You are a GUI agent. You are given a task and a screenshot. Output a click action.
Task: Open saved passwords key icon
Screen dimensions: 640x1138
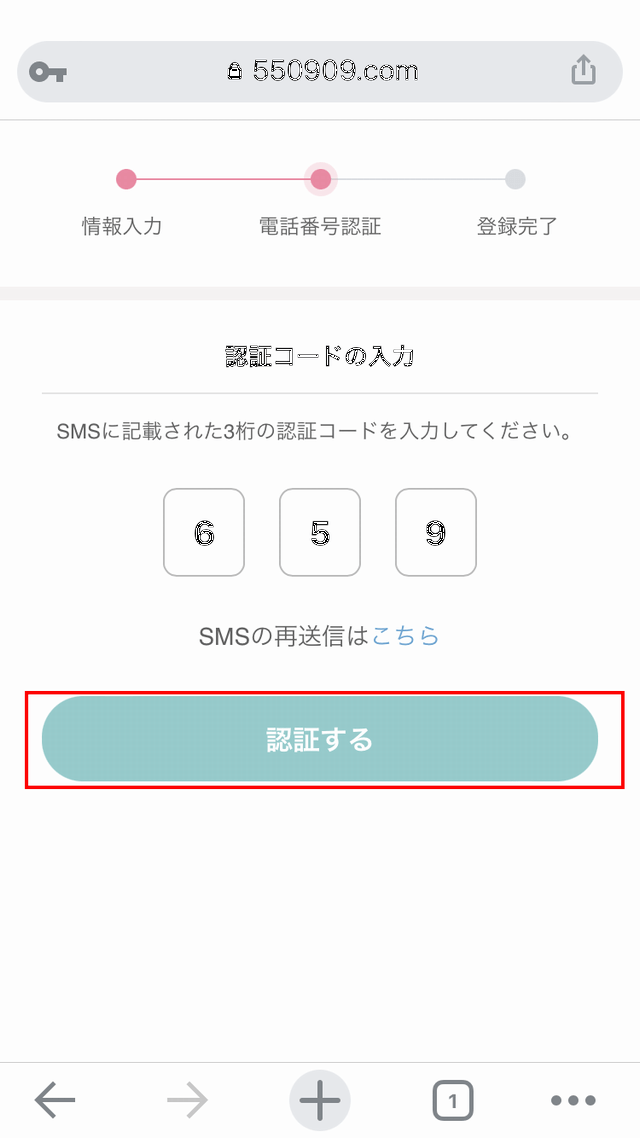coord(48,72)
